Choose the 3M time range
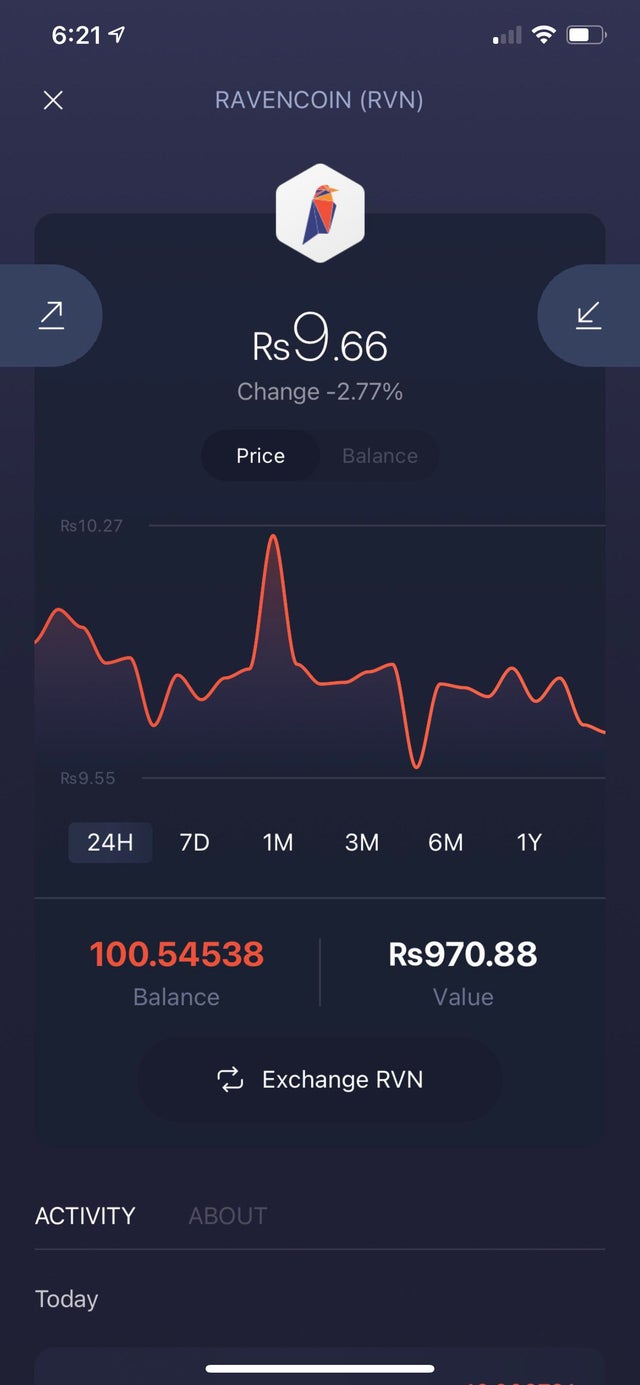Viewport: 640px width, 1385px height. pyautogui.click(x=362, y=842)
